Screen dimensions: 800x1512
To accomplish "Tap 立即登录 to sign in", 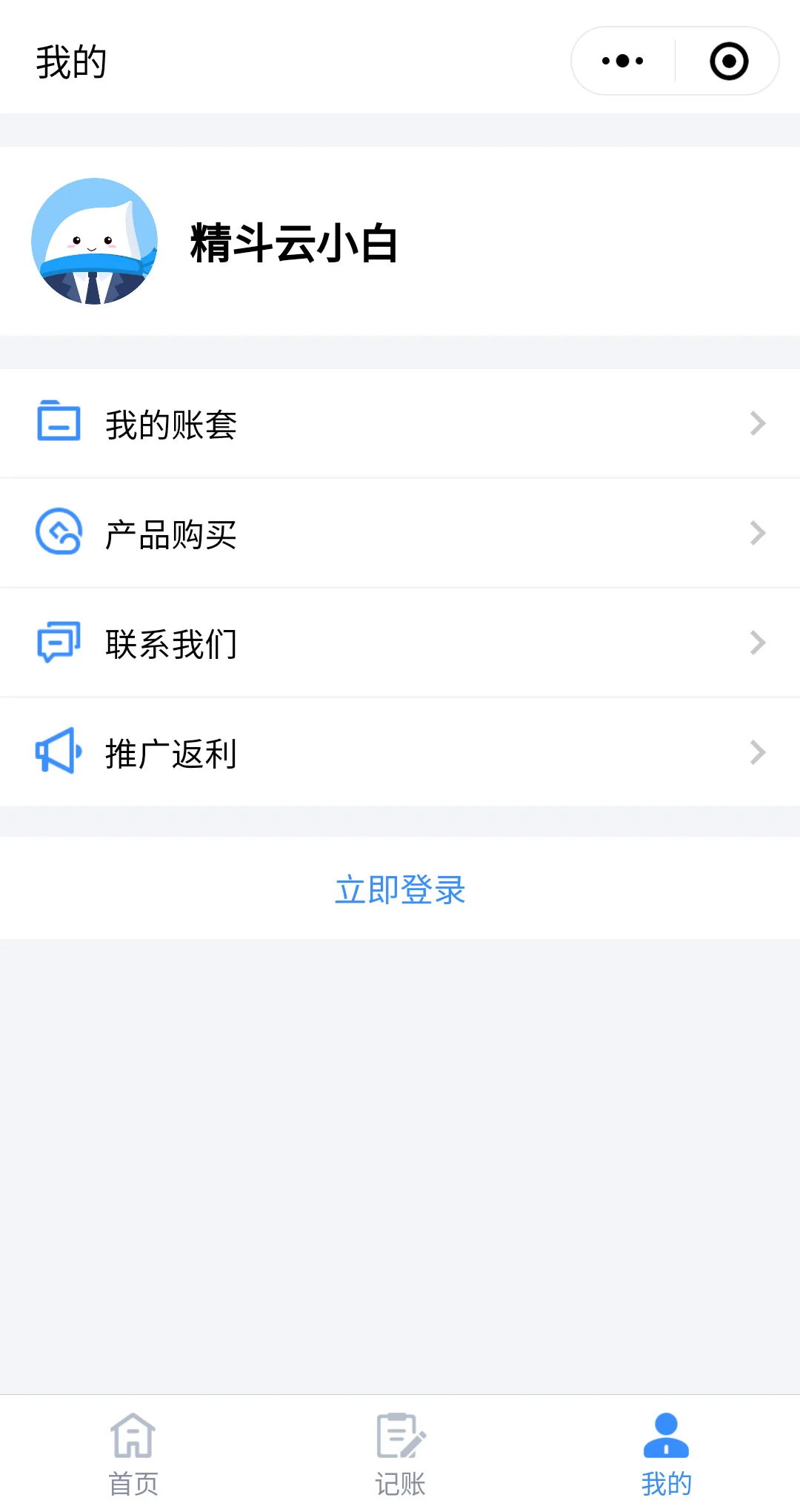I will 400,889.
